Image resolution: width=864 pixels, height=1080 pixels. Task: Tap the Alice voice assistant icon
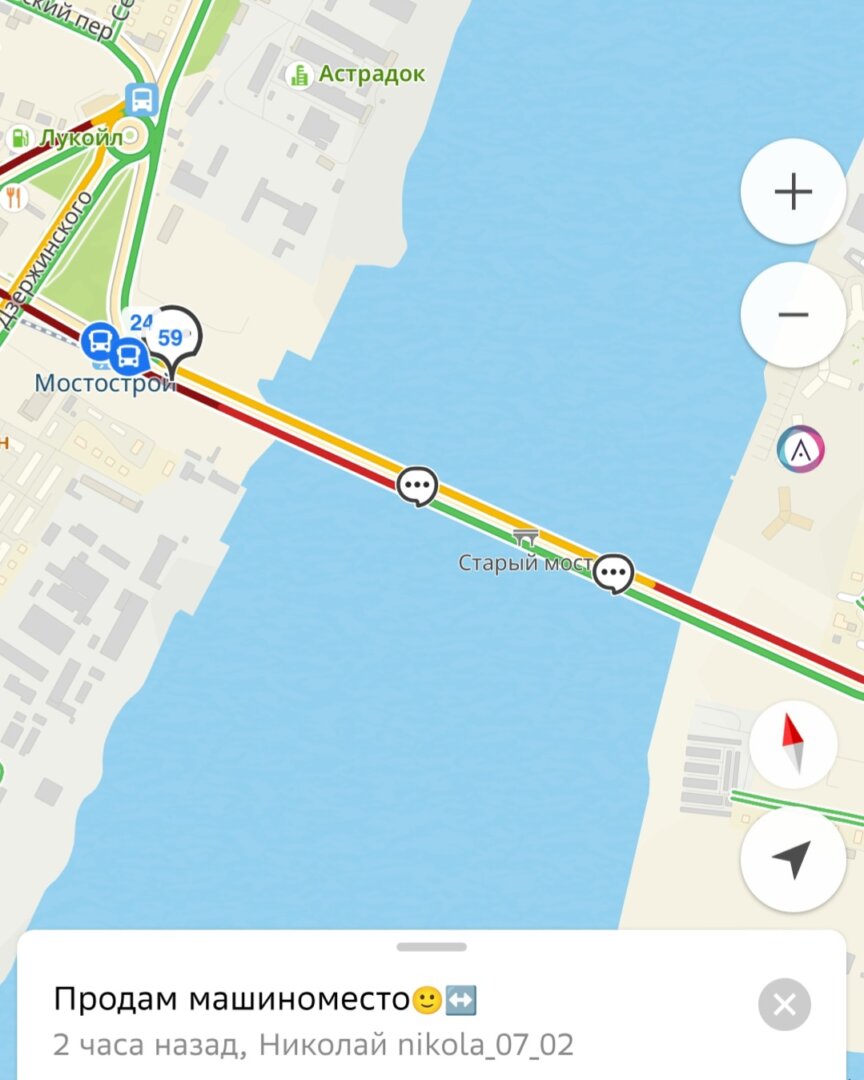click(801, 449)
